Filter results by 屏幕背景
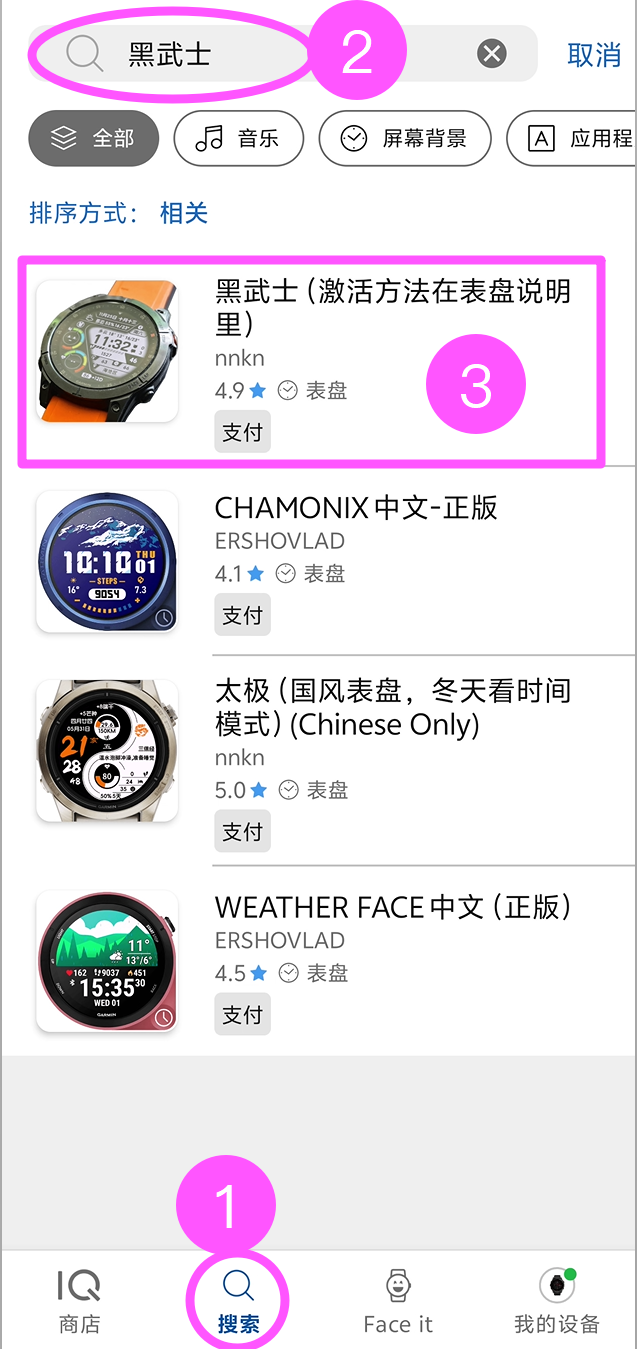The image size is (637, 1349). [x=405, y=138]
